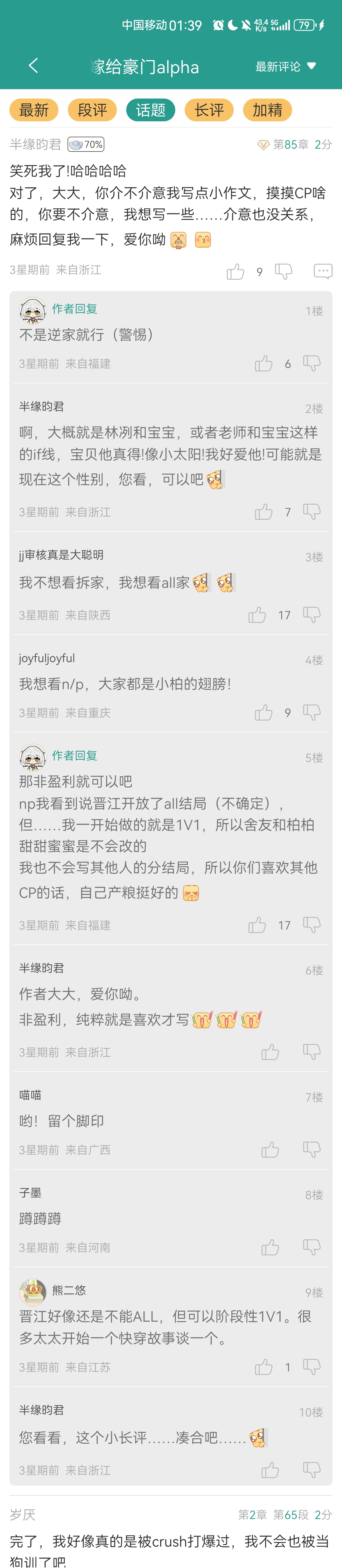Open the 加精 tab
The image size is (342, 1568).
pos(267,110)
